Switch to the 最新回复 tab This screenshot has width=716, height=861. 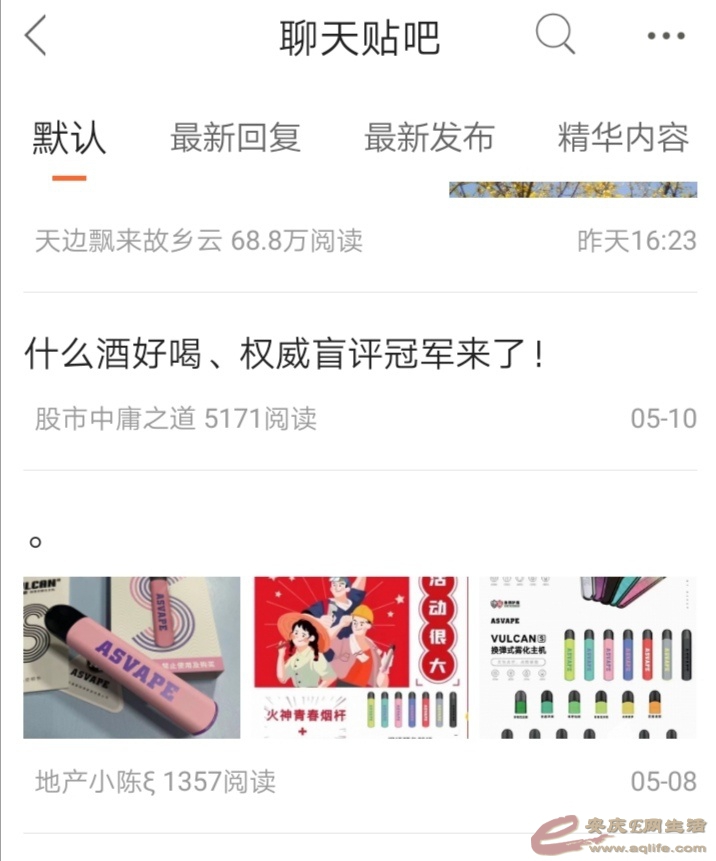point(235,138)
